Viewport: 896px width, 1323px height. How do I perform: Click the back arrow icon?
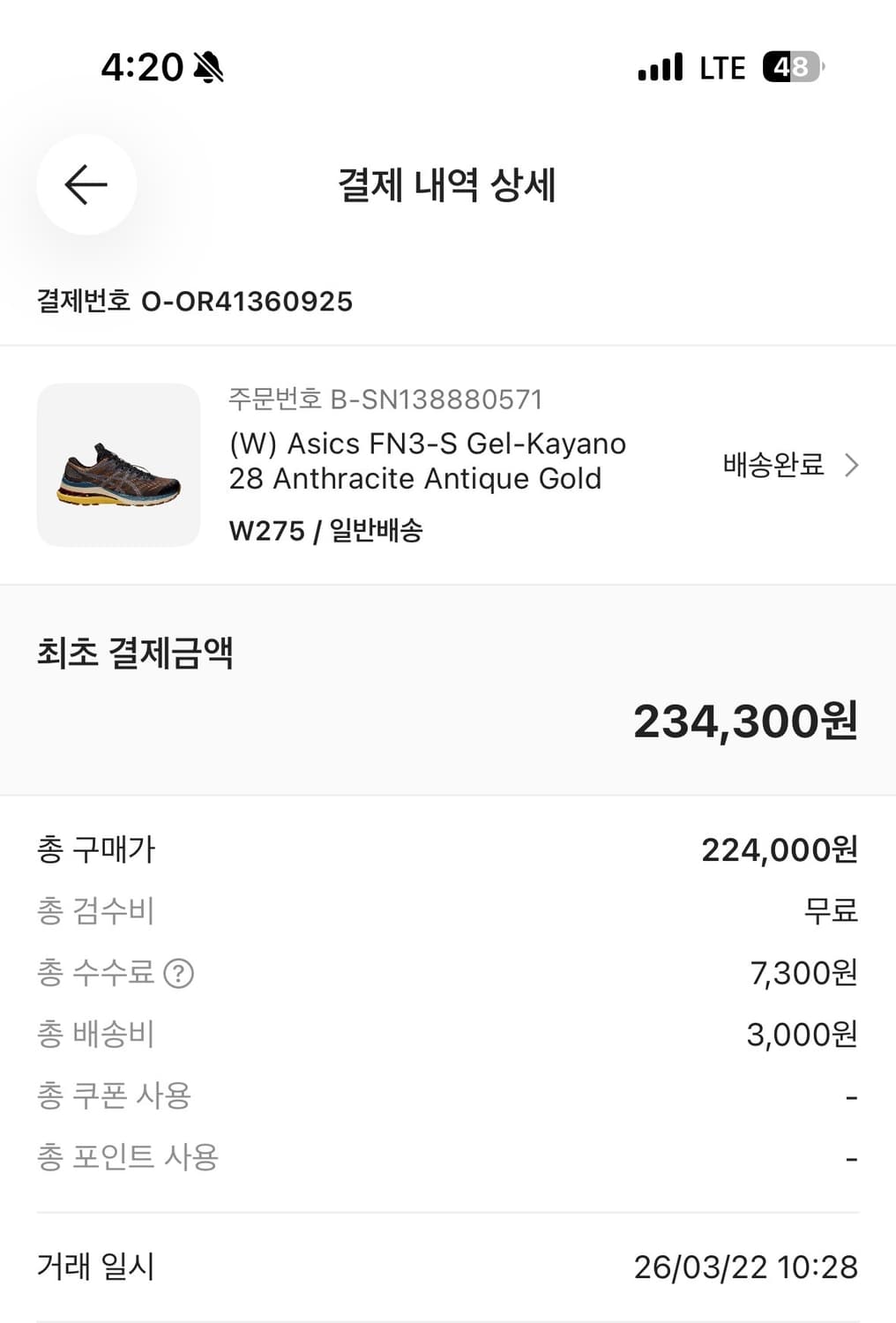[86, 185]
